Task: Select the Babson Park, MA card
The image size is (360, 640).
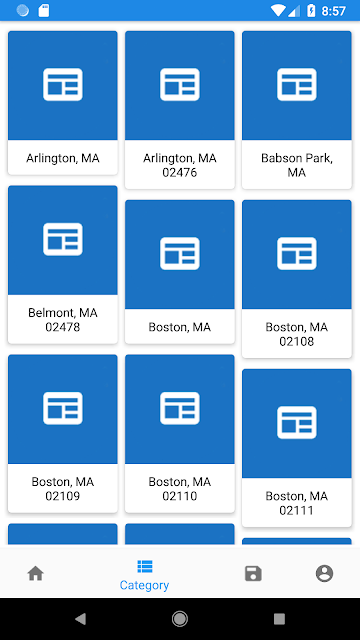Action: coord(297,110)
